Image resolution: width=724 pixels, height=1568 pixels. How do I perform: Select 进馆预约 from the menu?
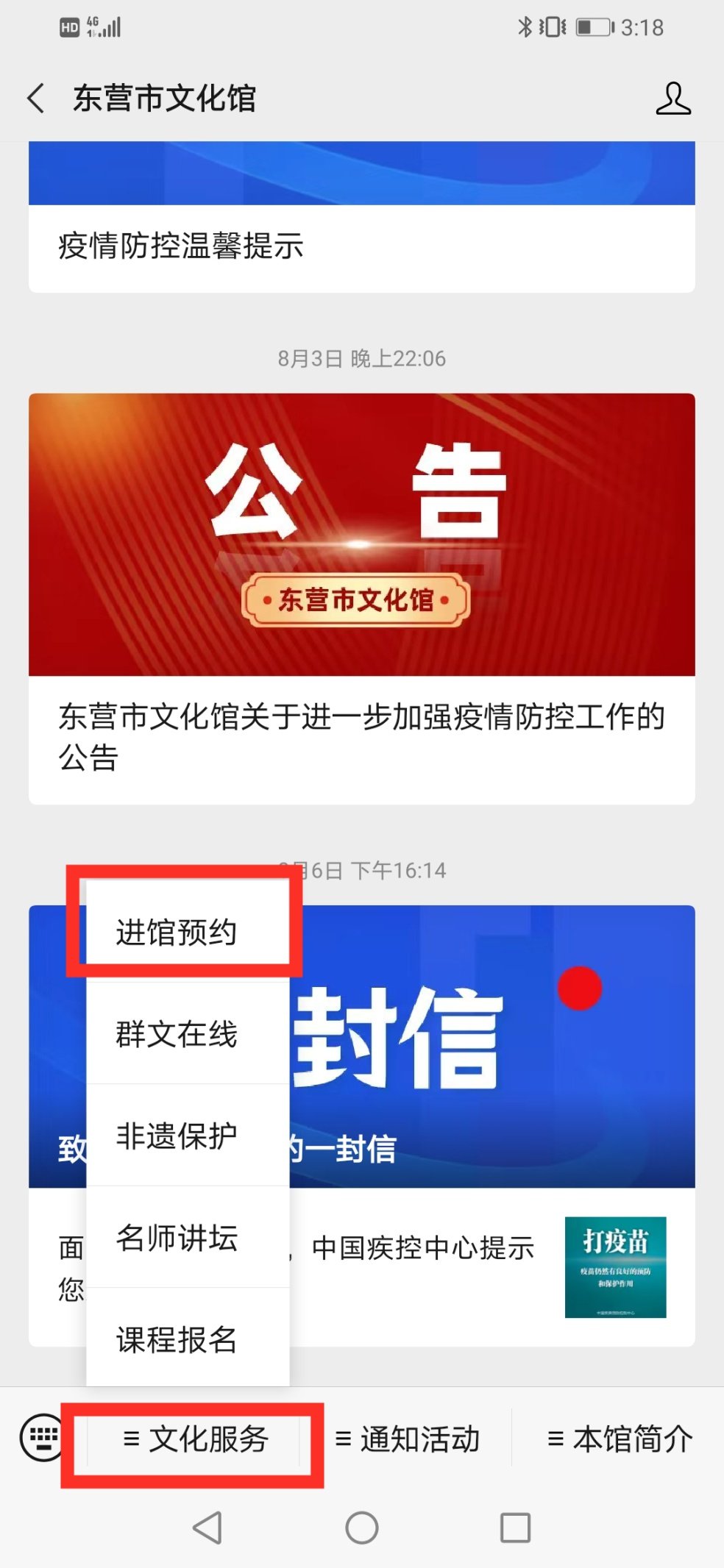pyautogui.click(x=177, y=933)
